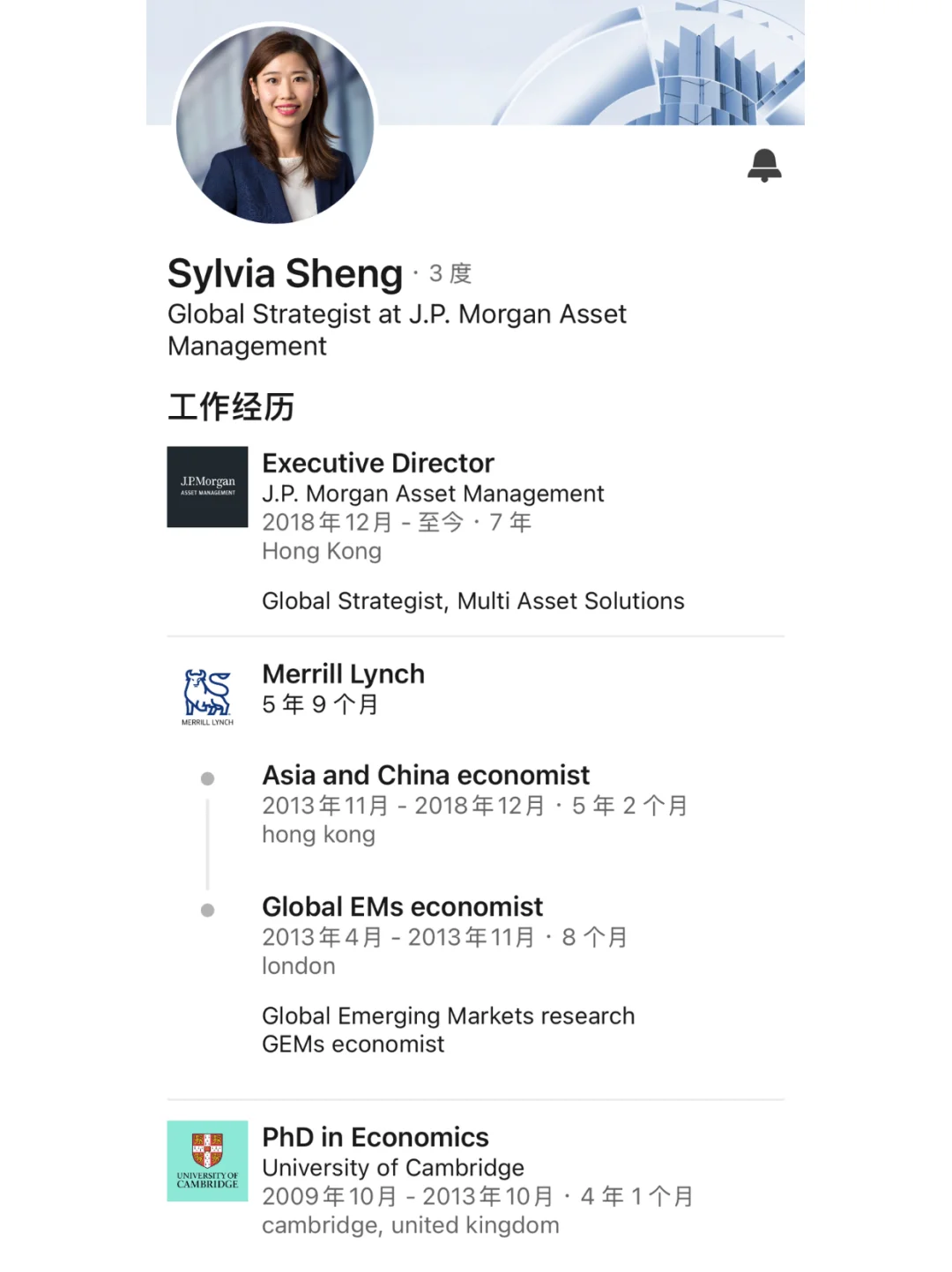Viewport: 952px width, 1272px height.
Task: Open Sylvia Sheng's profile photo
Action: pos(275,124)
